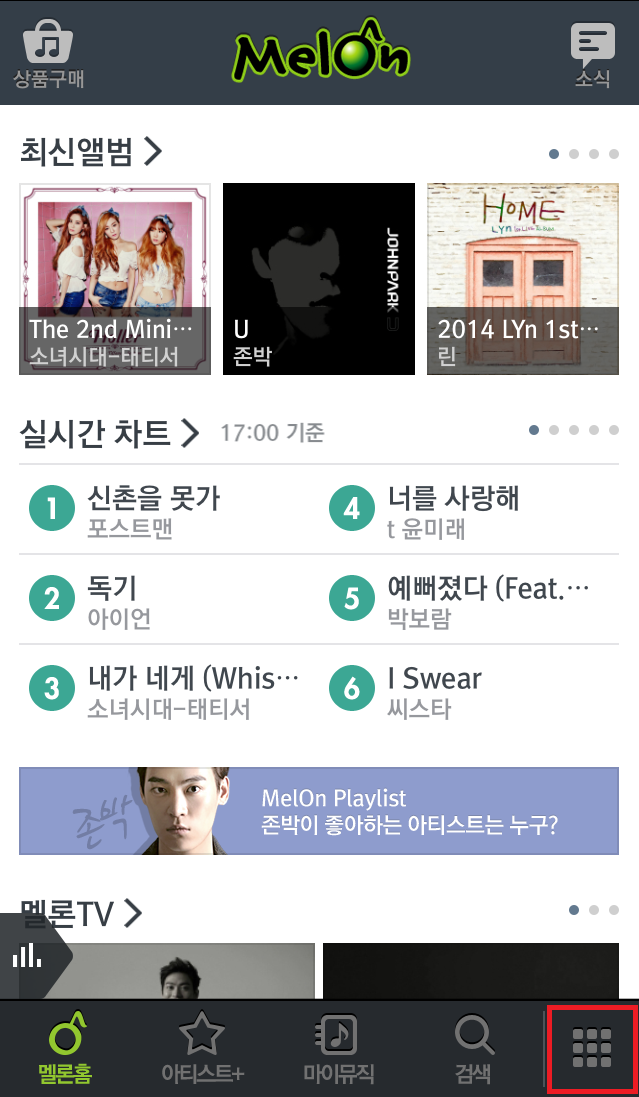This screenshot has height=1097, width=639.
Task: Go to the 검색 search tab
Action: click(x=473, y=1048)
